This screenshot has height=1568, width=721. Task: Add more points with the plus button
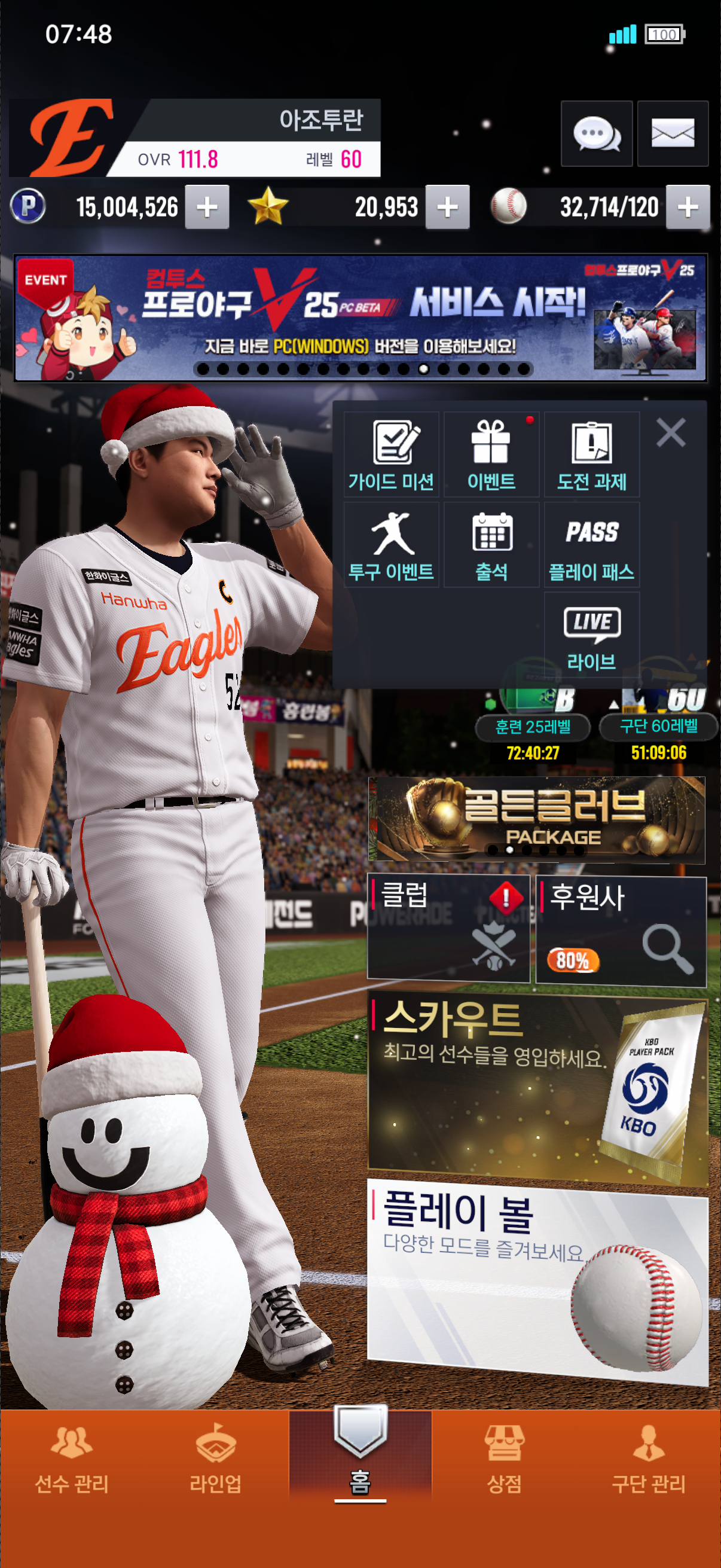207,208
